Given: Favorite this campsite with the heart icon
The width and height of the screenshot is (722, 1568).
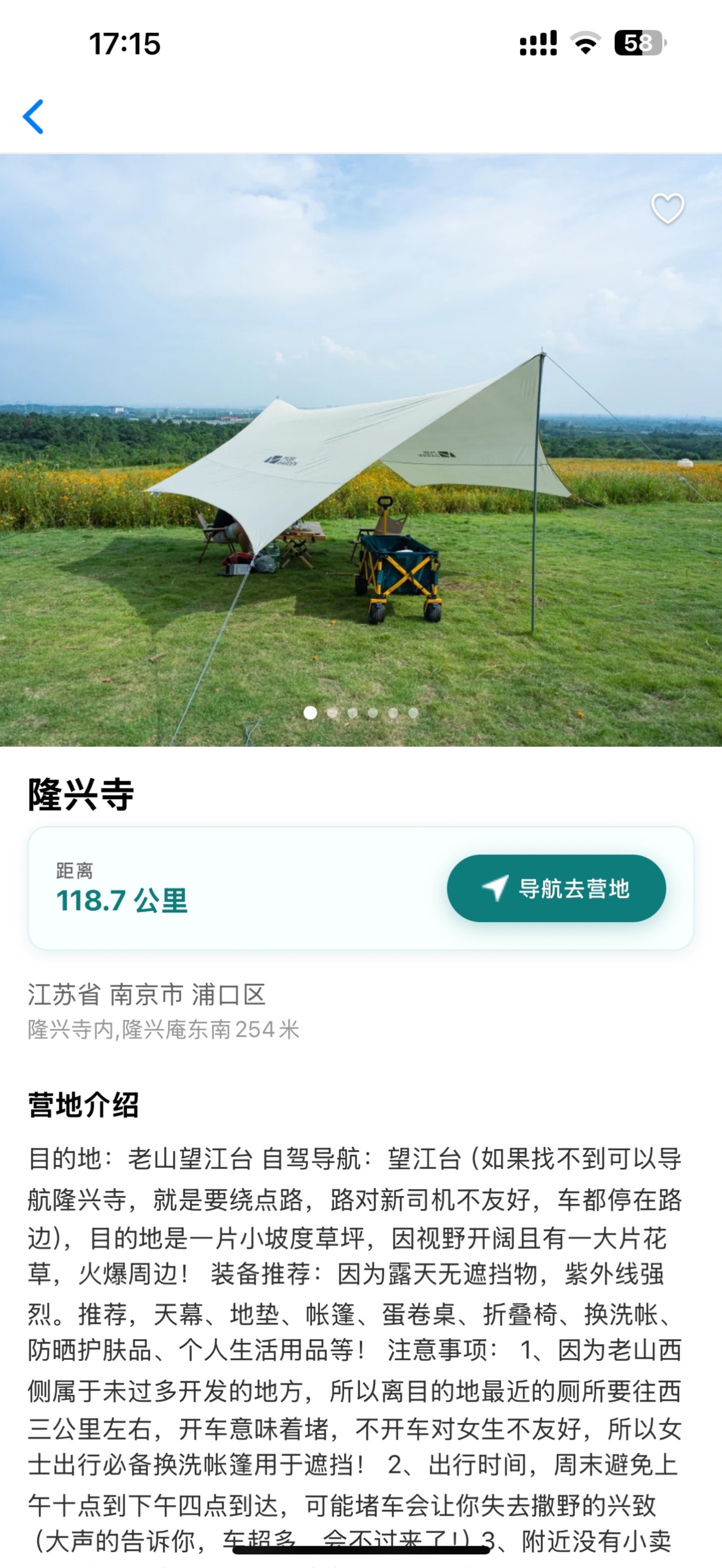Looking at the screenshot, I should (x=668, y=209).
